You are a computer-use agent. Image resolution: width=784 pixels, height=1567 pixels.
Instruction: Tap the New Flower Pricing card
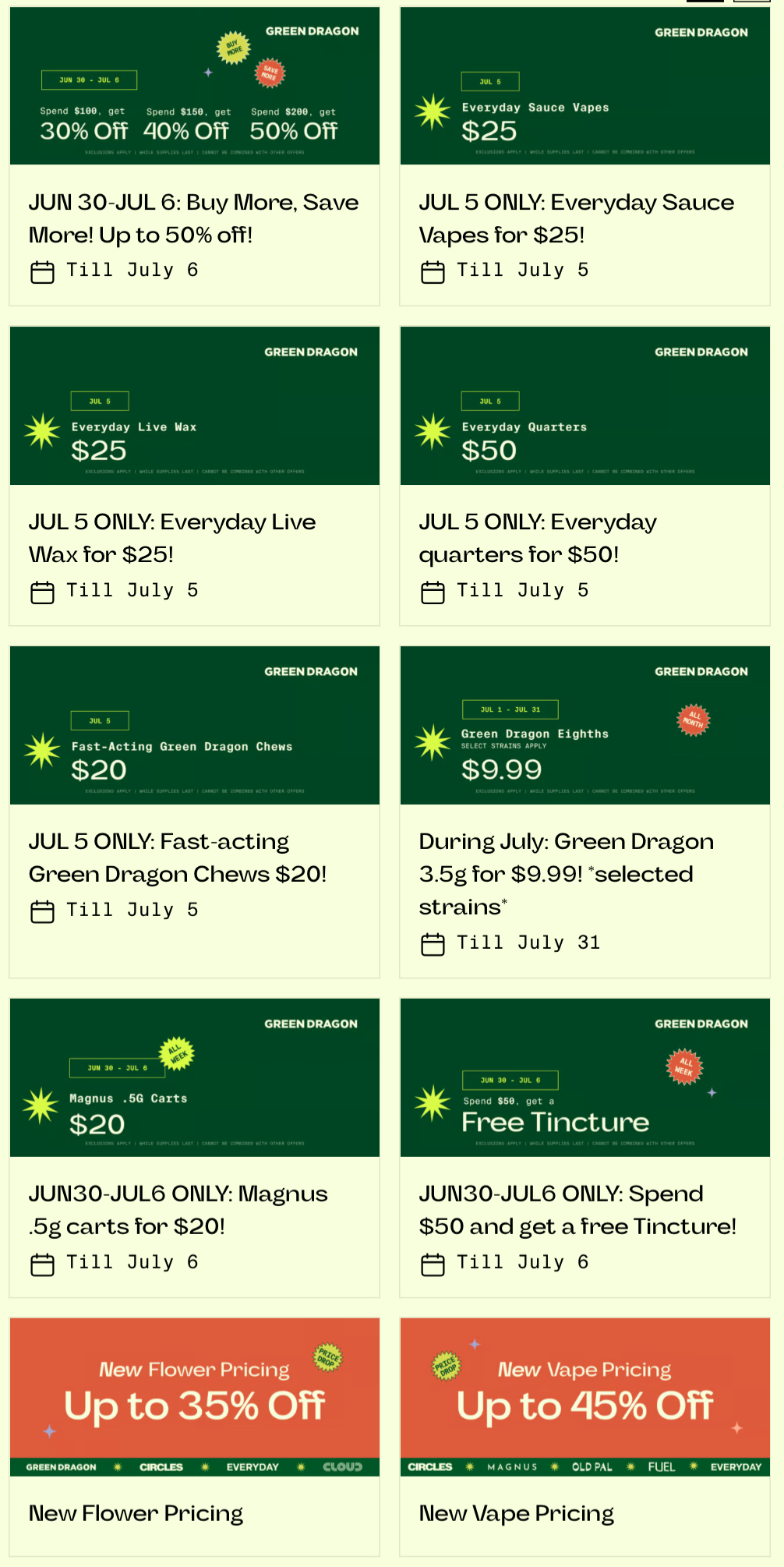point(194,1437)
